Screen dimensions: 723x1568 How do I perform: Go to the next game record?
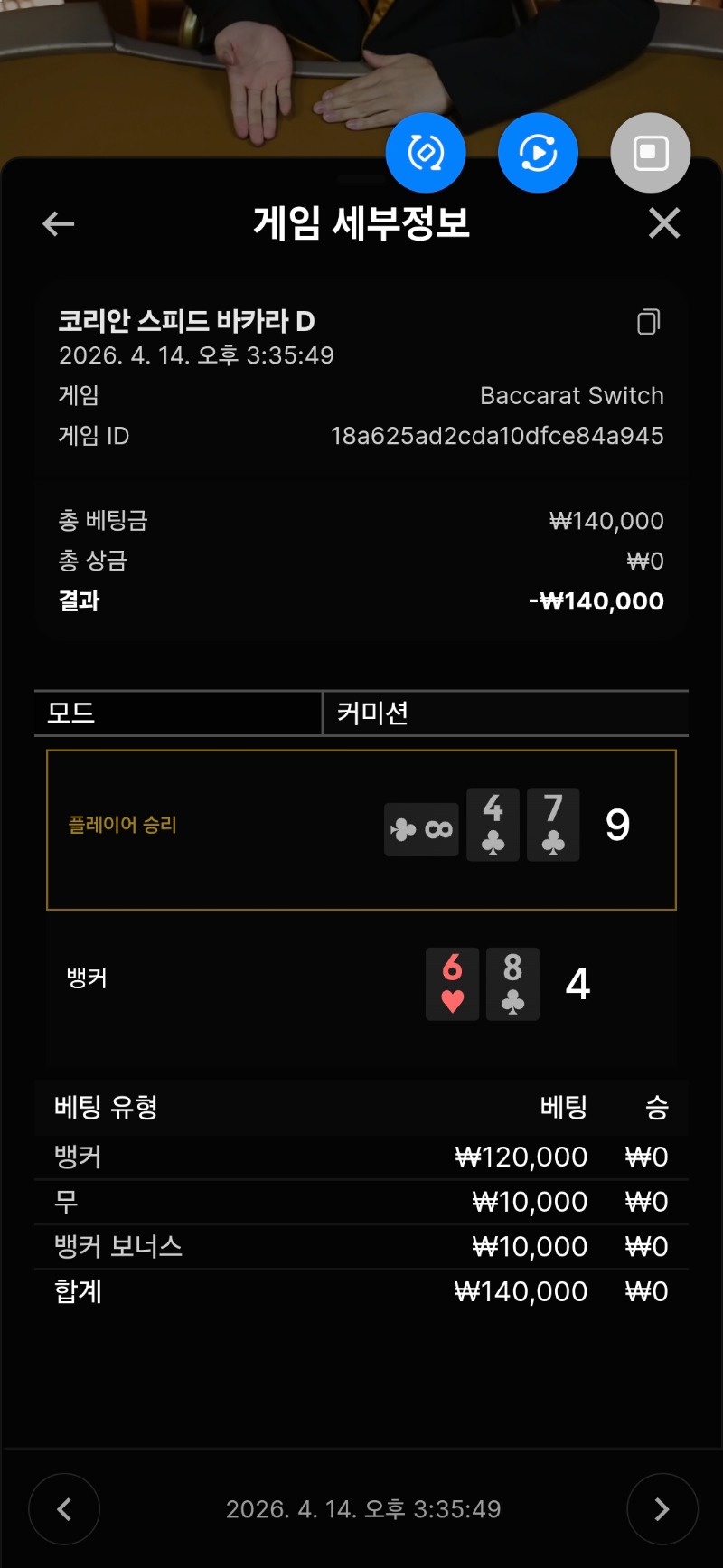(x=662, y=1508)
